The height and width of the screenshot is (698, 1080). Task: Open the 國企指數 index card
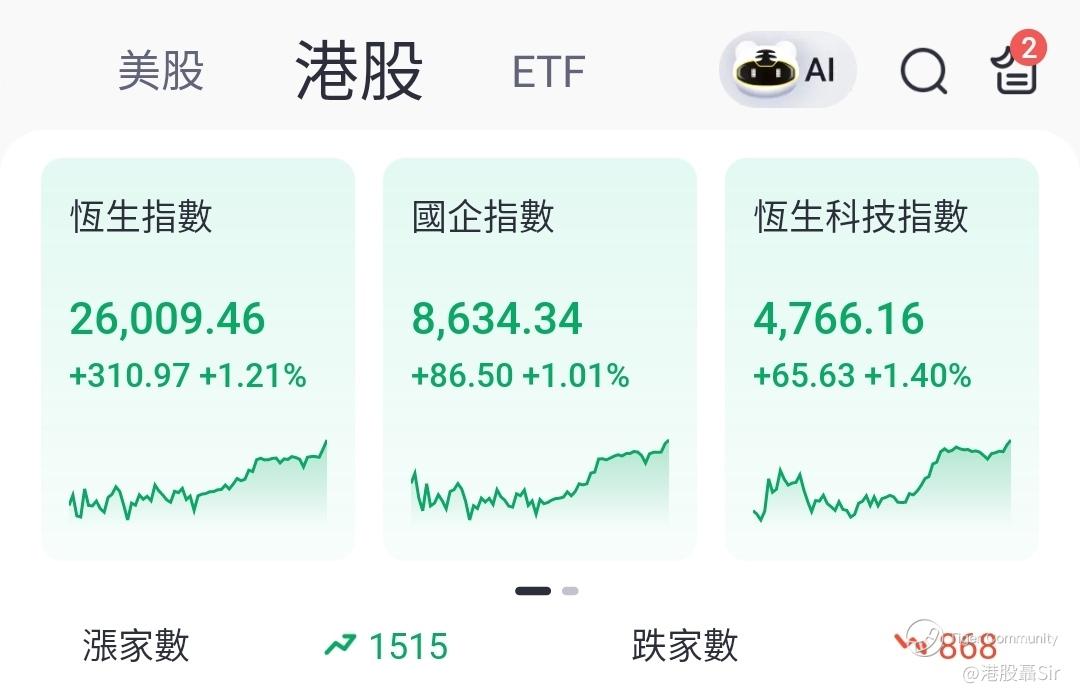click(x=540, y=359)
